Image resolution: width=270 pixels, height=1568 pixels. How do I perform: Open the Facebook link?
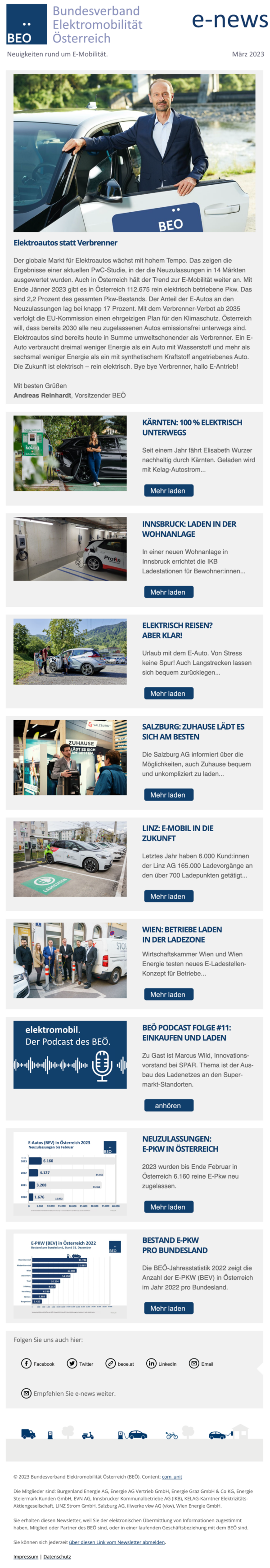[x=38, y=1363]
